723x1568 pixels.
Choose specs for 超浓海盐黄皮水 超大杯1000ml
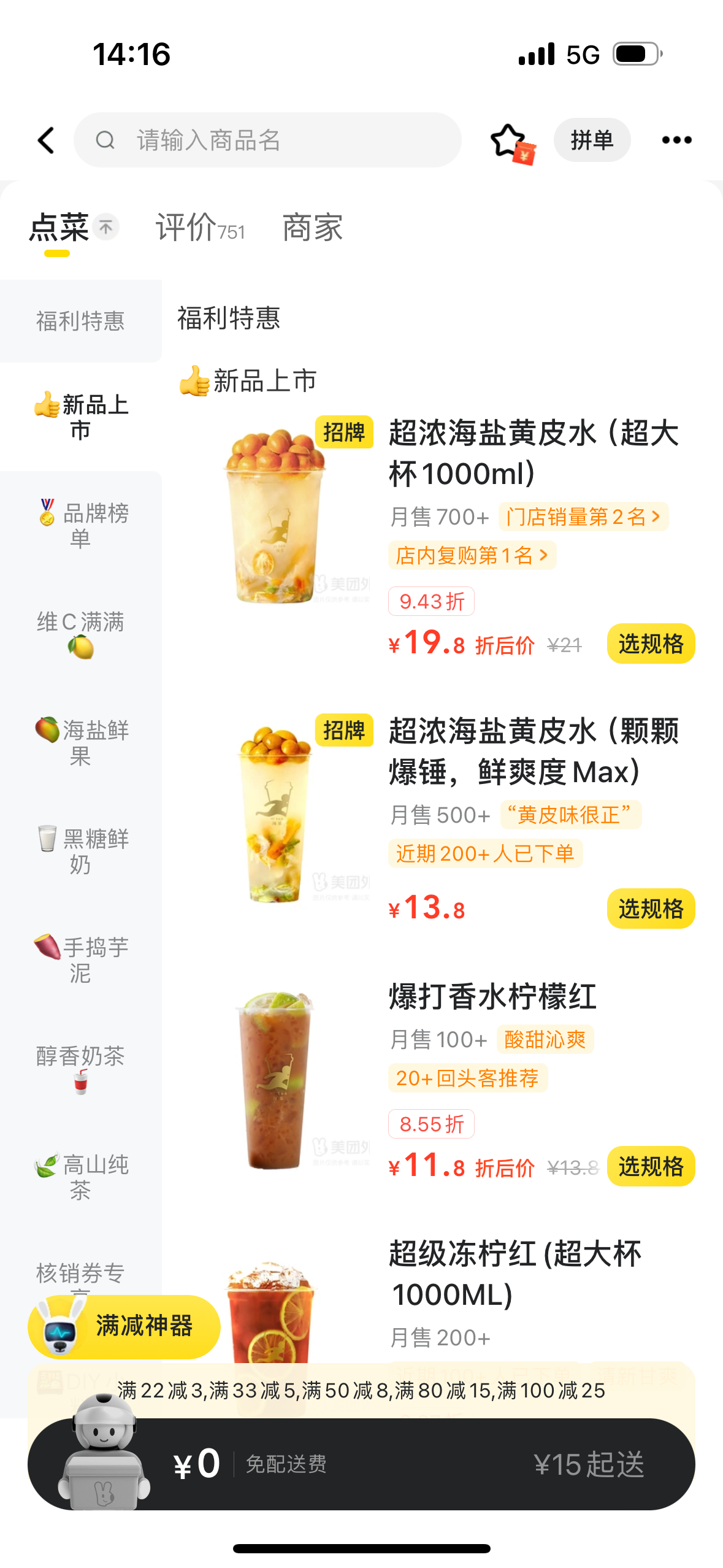(651, 644)
